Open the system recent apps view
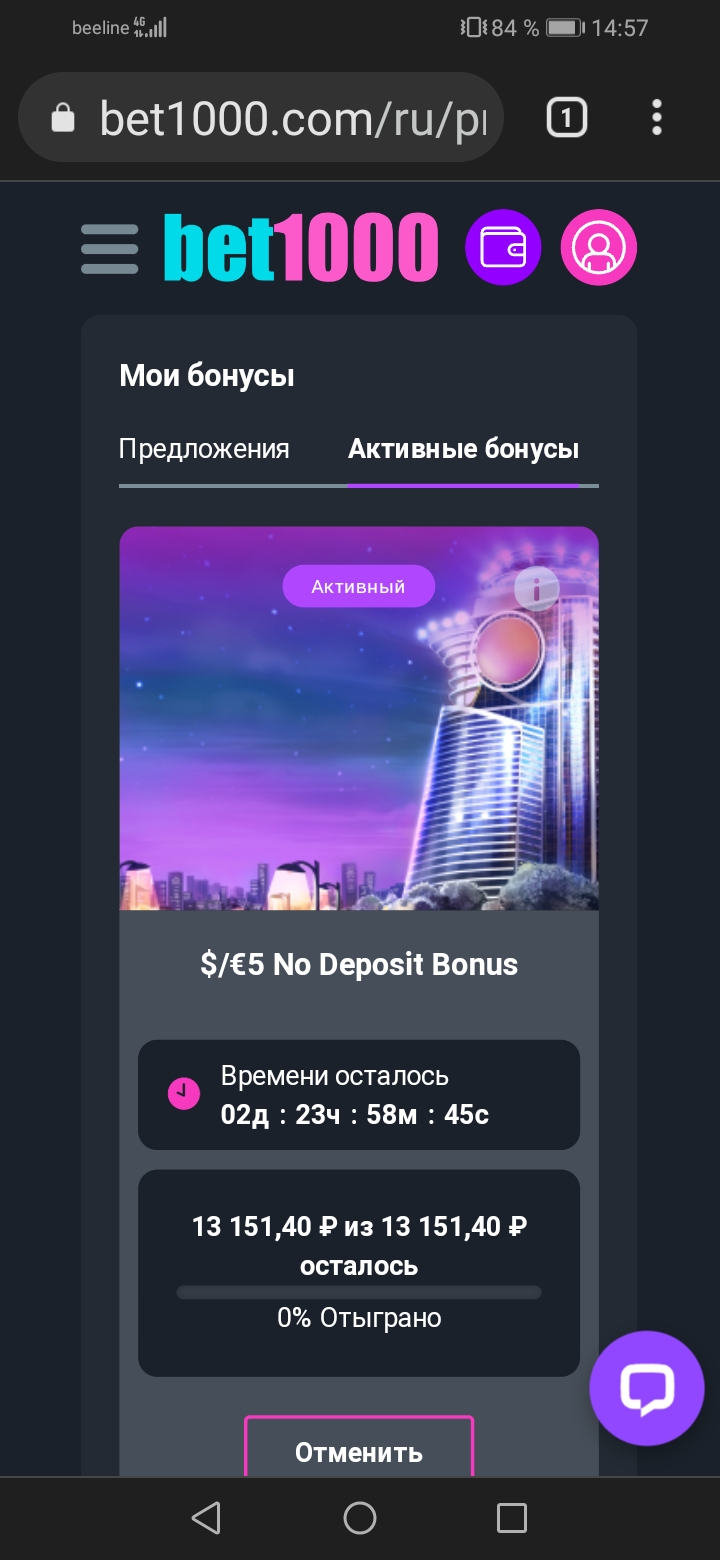 point(511,1518)
